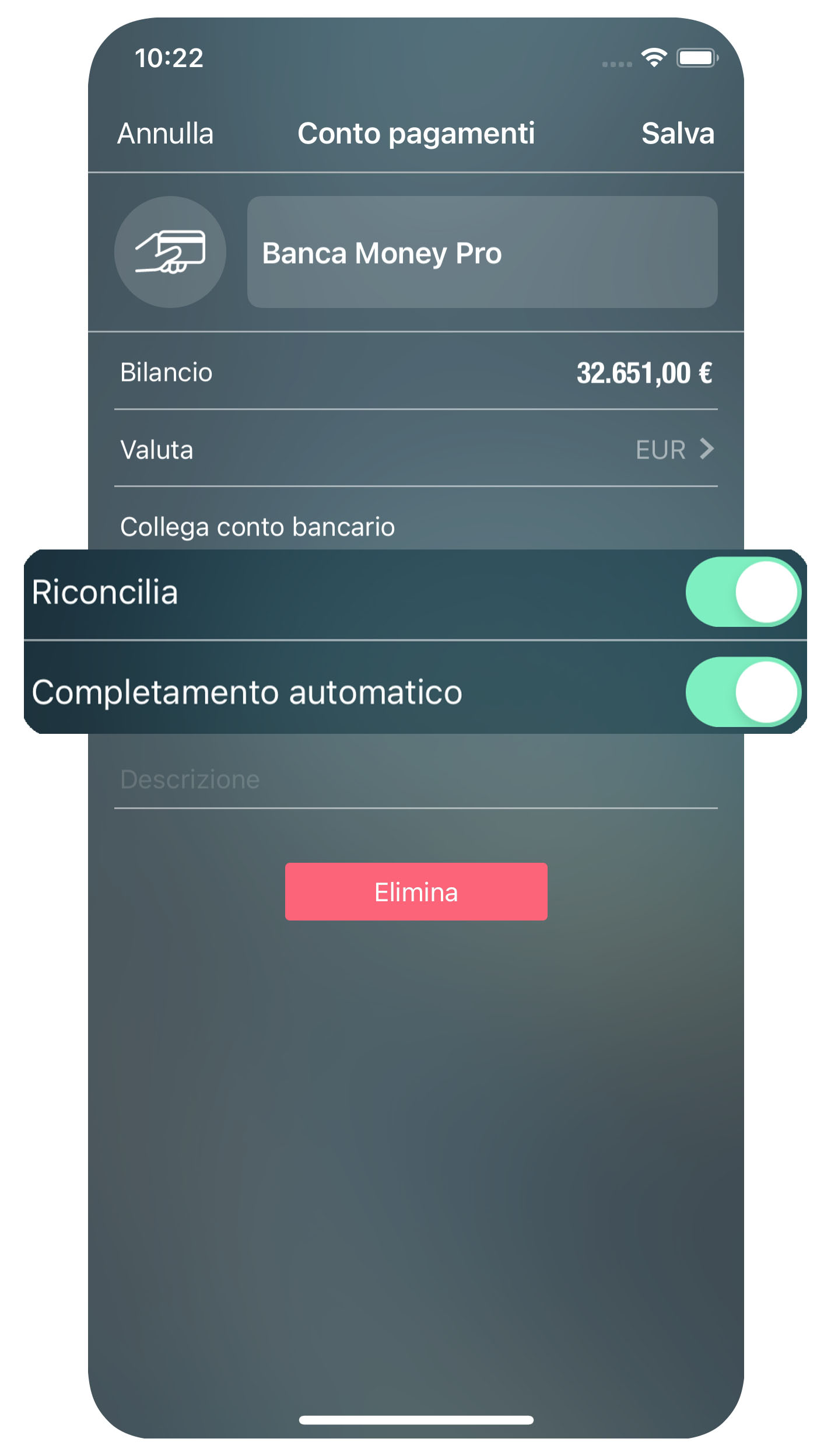Edit the Banca Money Pro name field

(482, 252)
